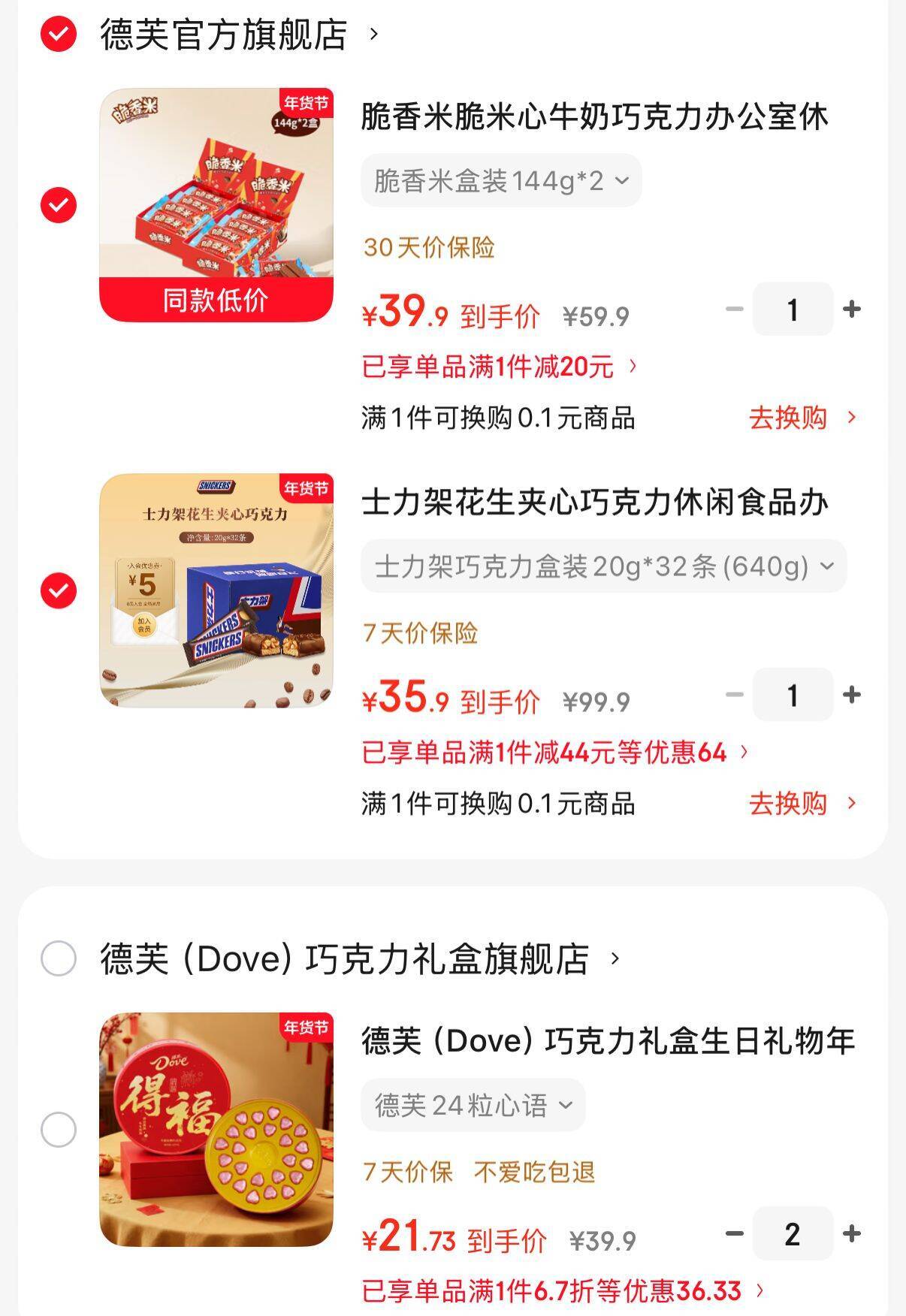Select all items from 德芙(Dove)巧克力礼盒旗舰店
This screenshot has width=906, height=1316.
pyautogui.click(x=59, y=958)
